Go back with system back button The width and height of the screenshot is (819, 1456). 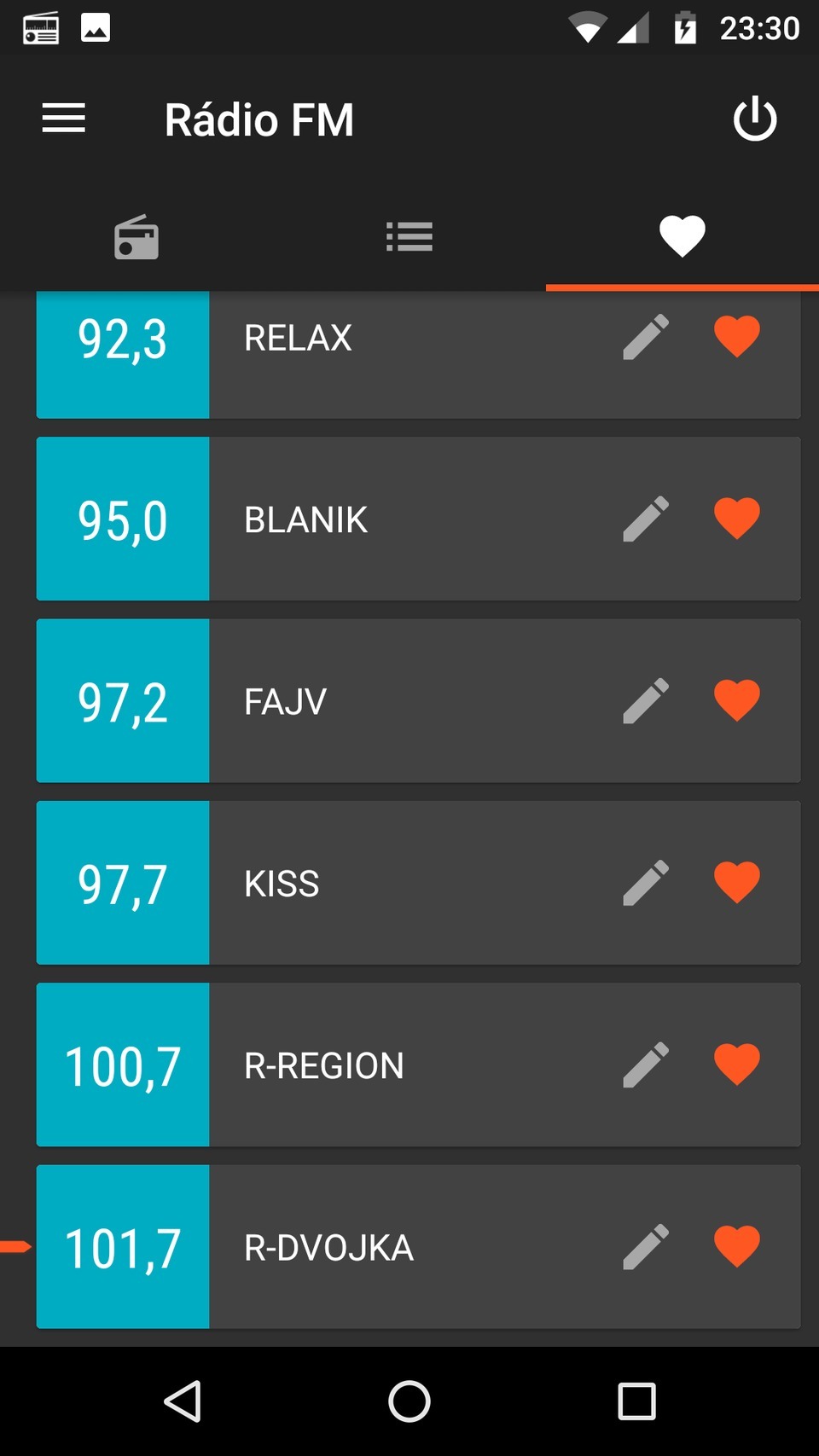click(183, 1401)
